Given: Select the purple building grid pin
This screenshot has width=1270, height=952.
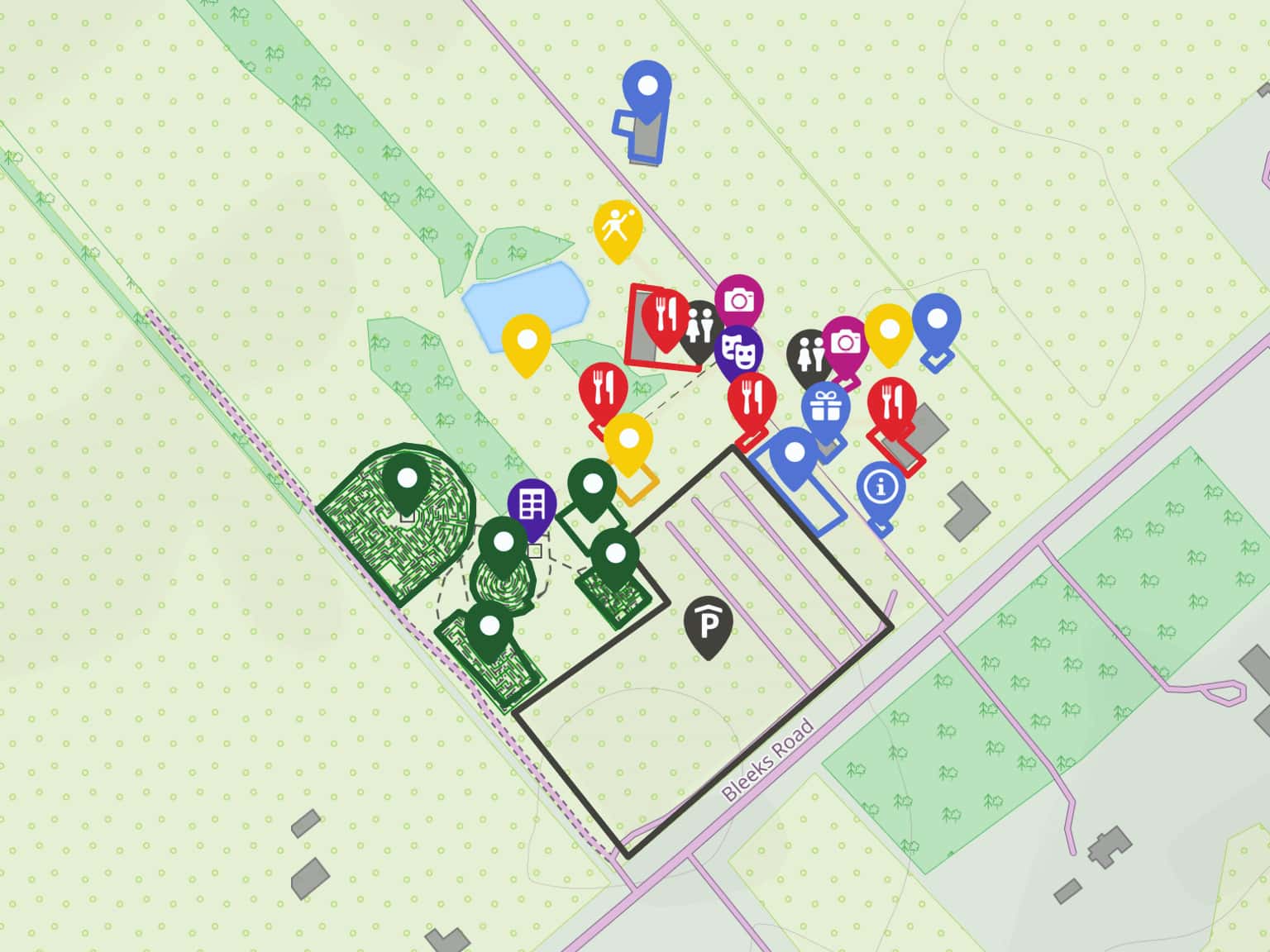Looking at the screenshot, I should tap(531, 503).
